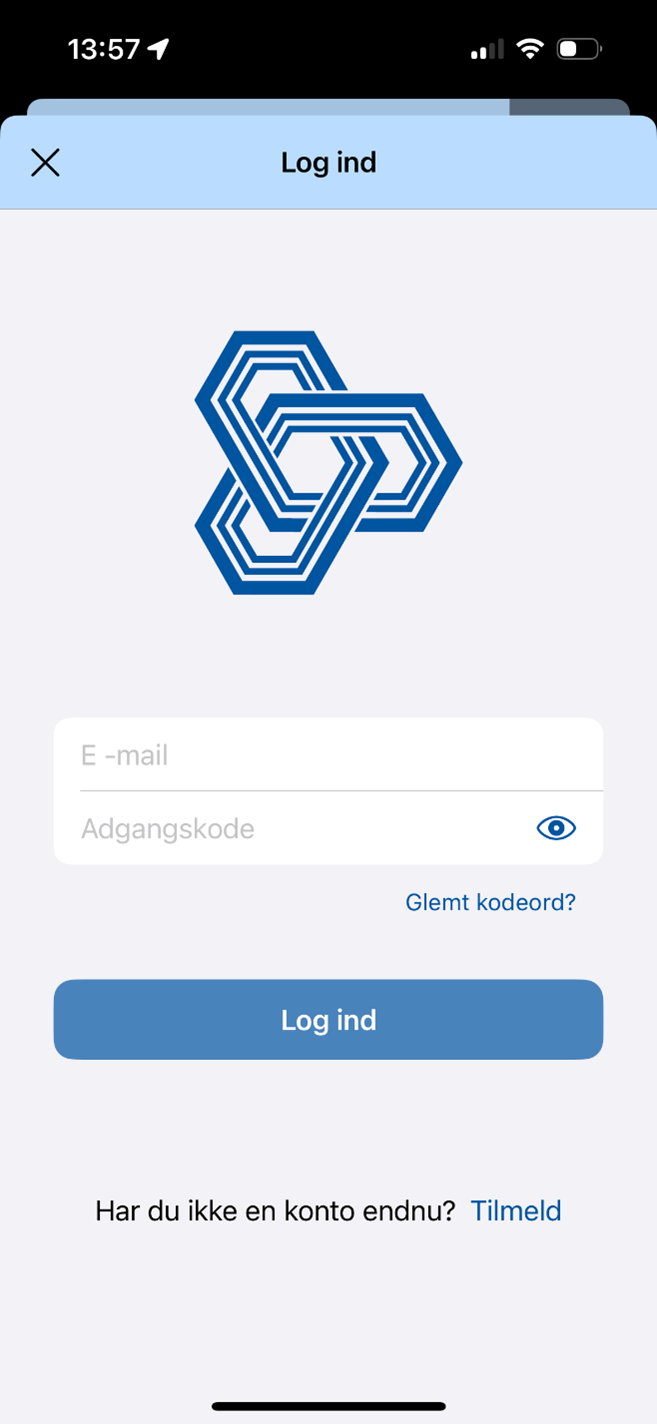Open Tilmeld to create an account
The image size is (657, 1424).
[x=516, y=1211]
